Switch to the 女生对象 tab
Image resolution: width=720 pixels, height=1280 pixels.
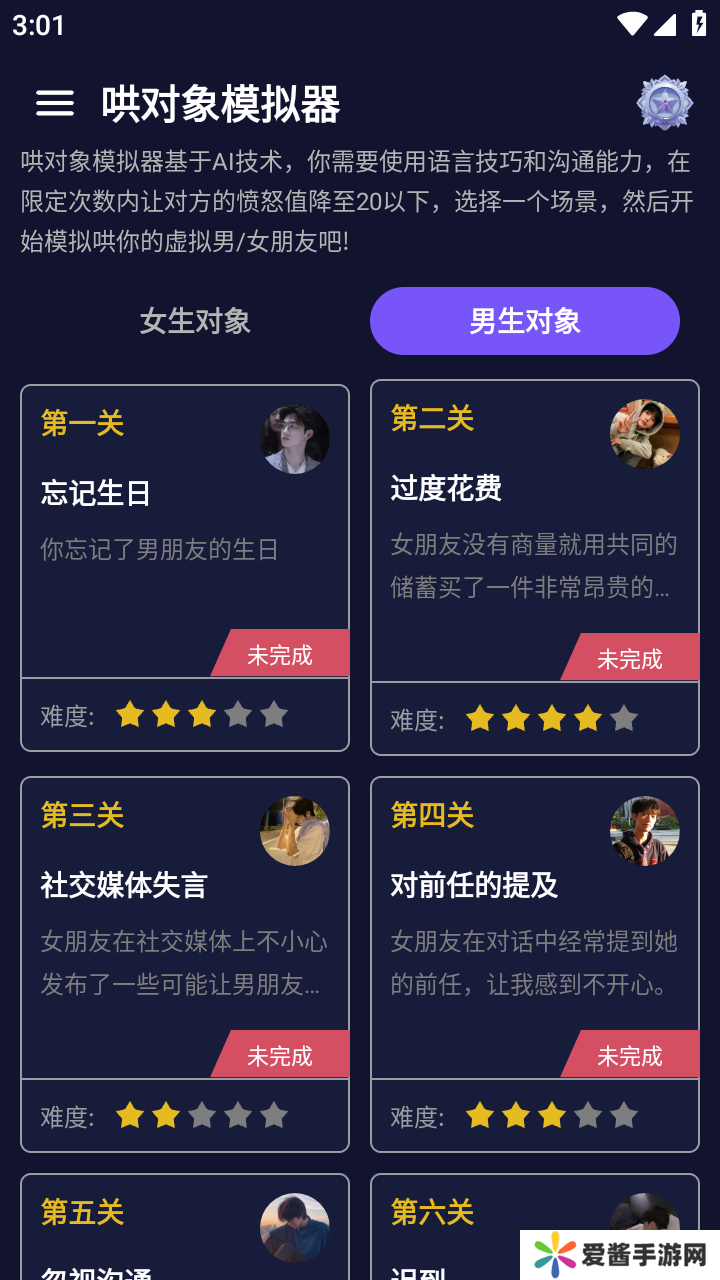coord(195,321)
